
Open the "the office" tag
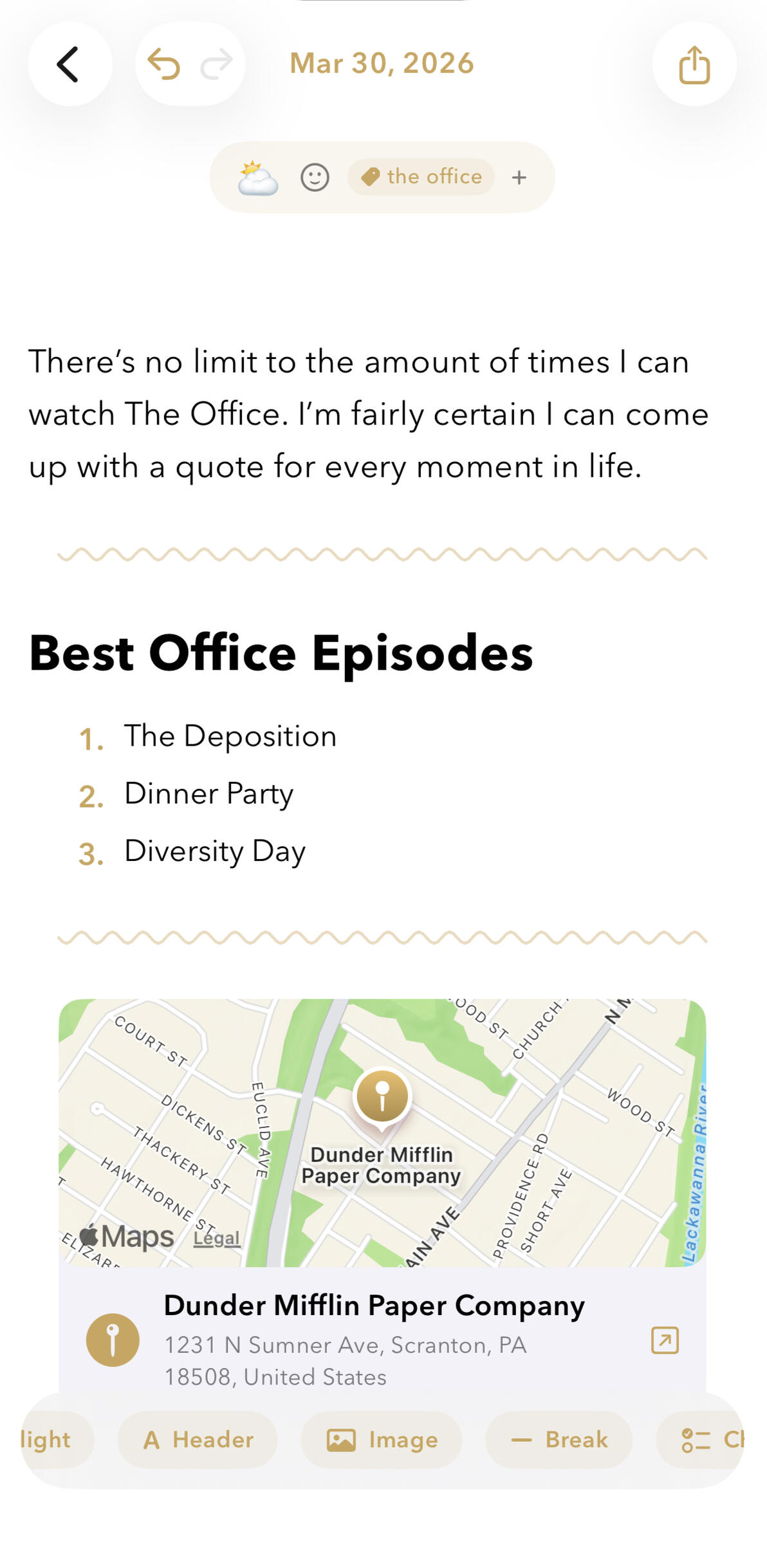click(x=421, y=177)
